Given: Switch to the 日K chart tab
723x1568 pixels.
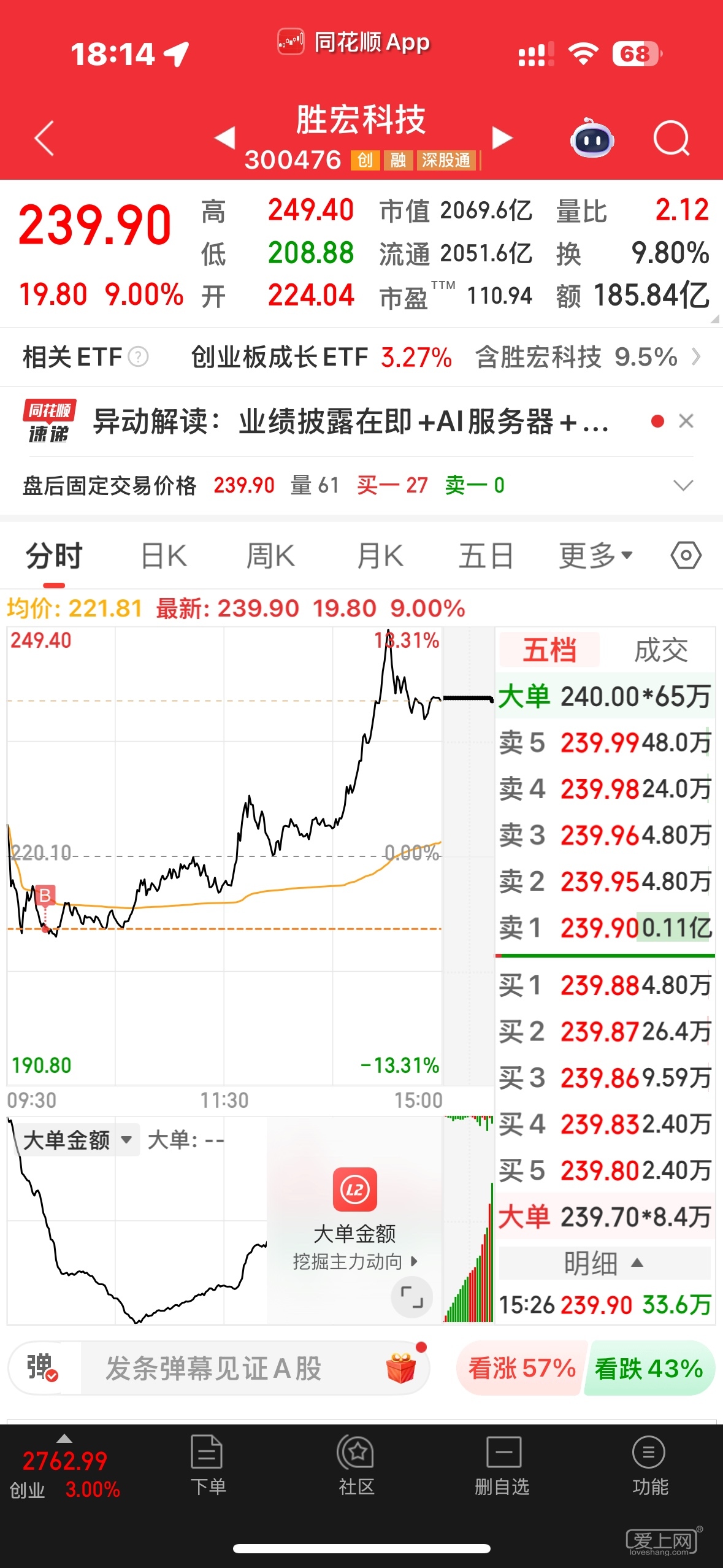Looking at the screenshot, I should pos(164,556).
